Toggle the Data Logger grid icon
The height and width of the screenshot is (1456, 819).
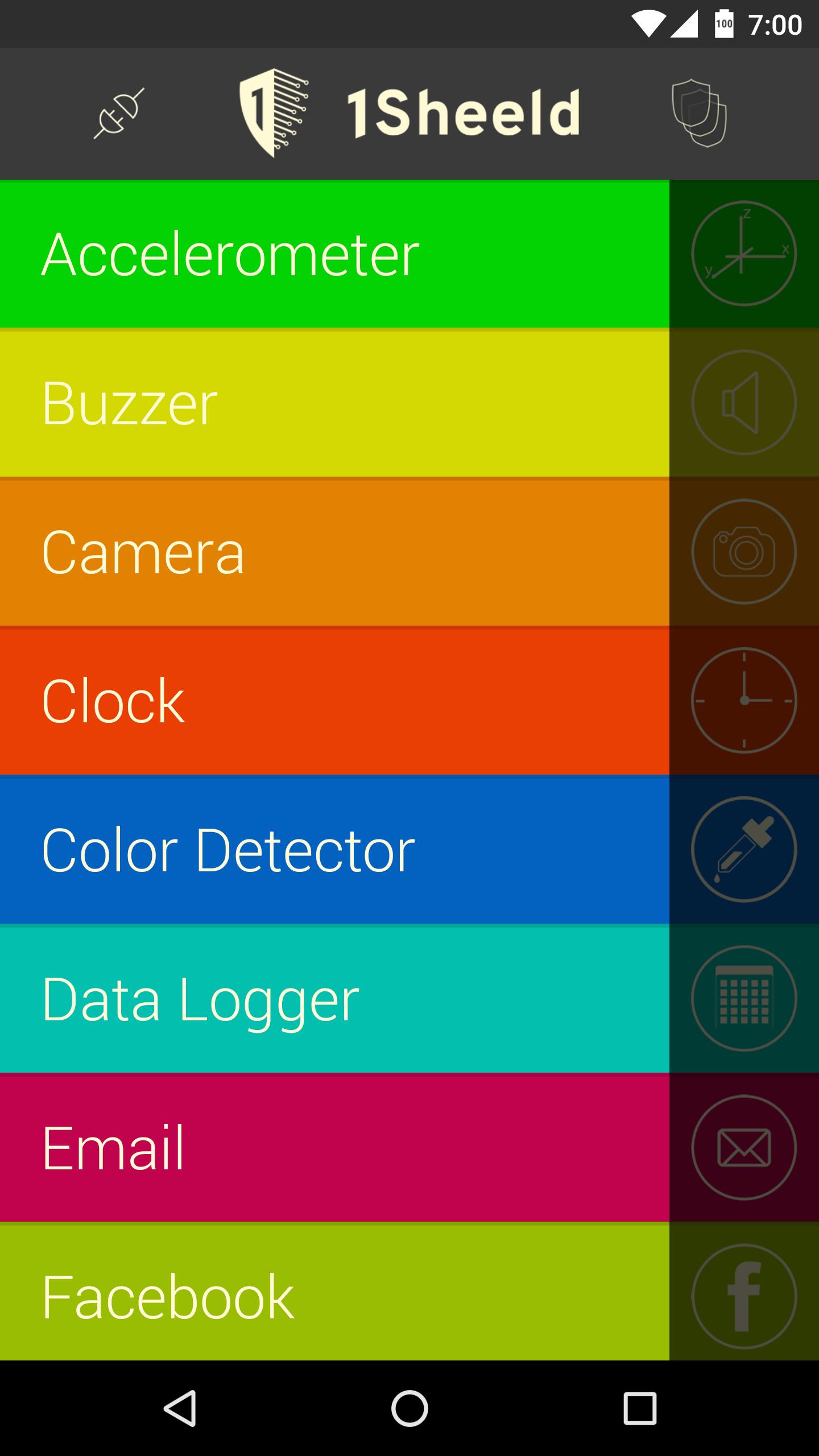coord(744,999)
